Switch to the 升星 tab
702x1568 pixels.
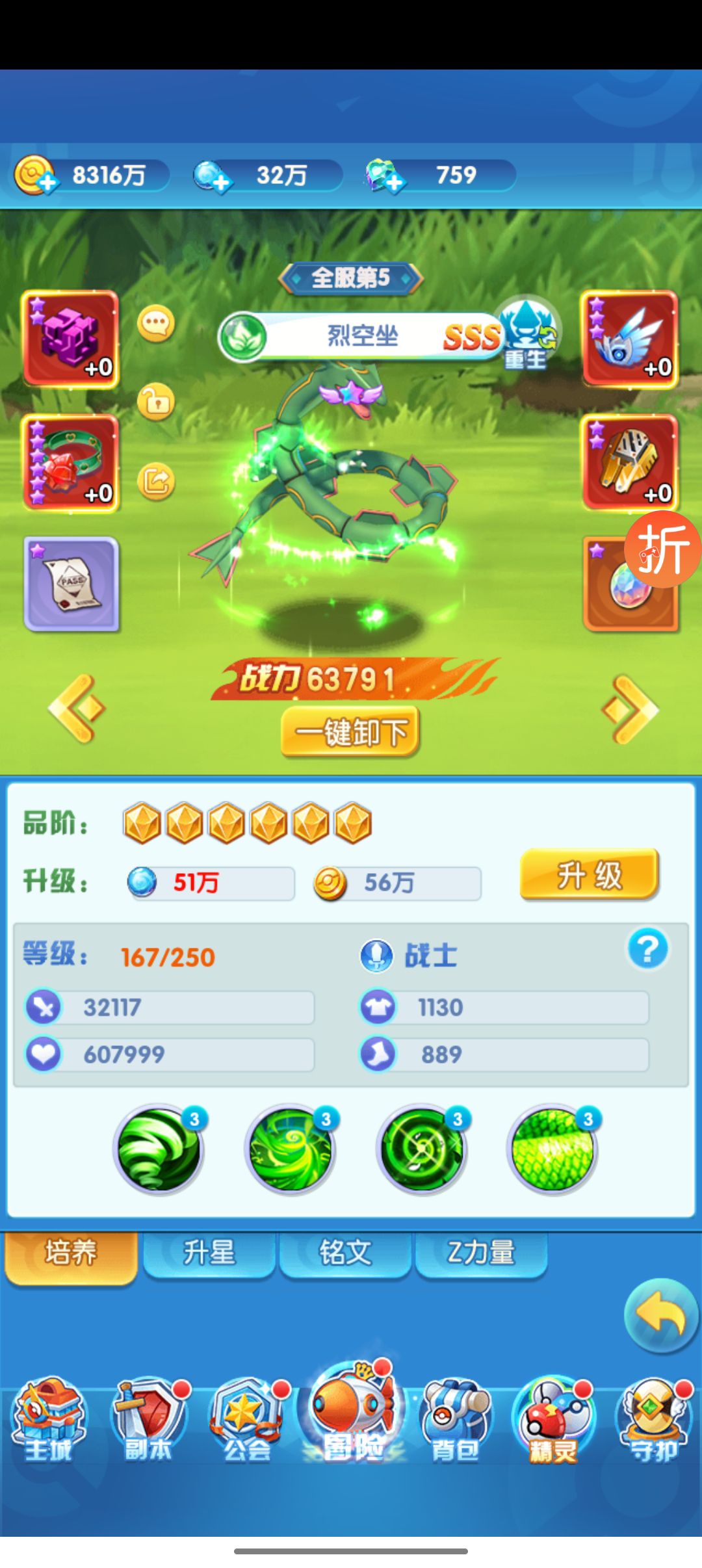coord(209,1253)
